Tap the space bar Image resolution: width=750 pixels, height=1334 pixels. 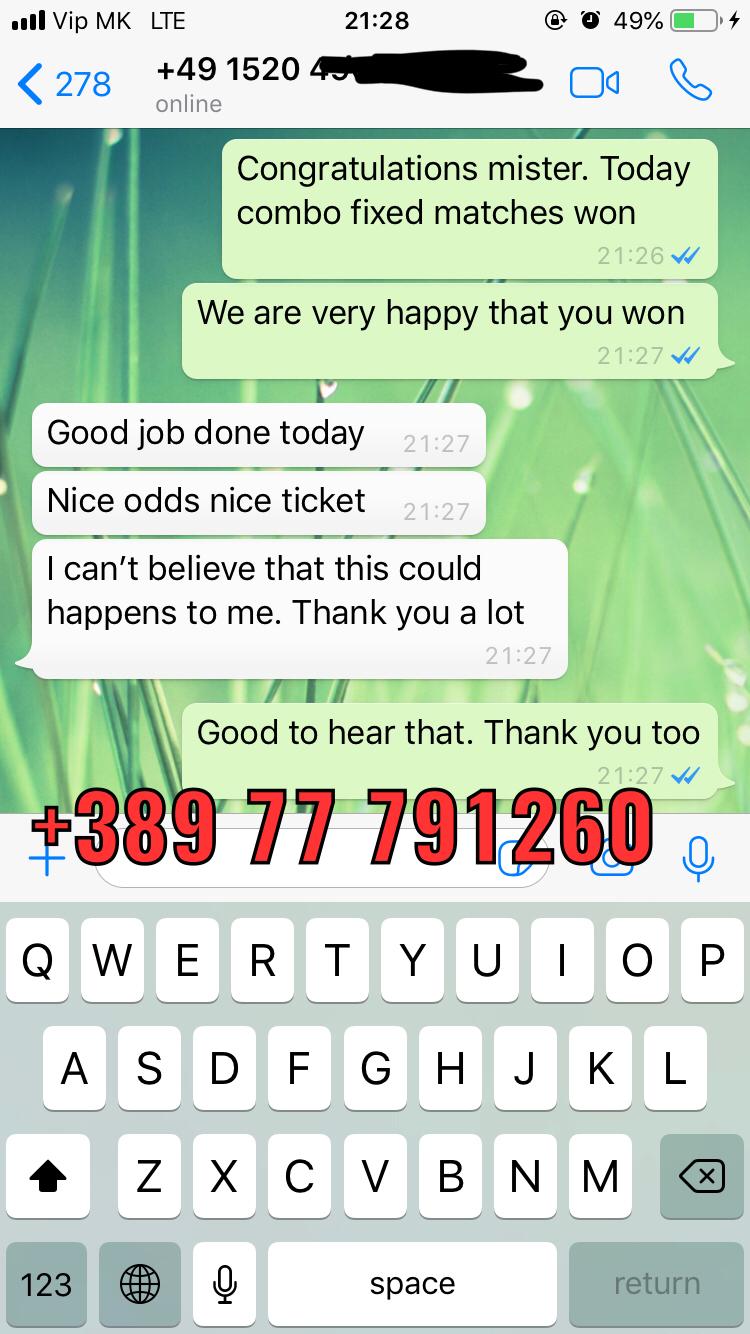[412, 1285]
